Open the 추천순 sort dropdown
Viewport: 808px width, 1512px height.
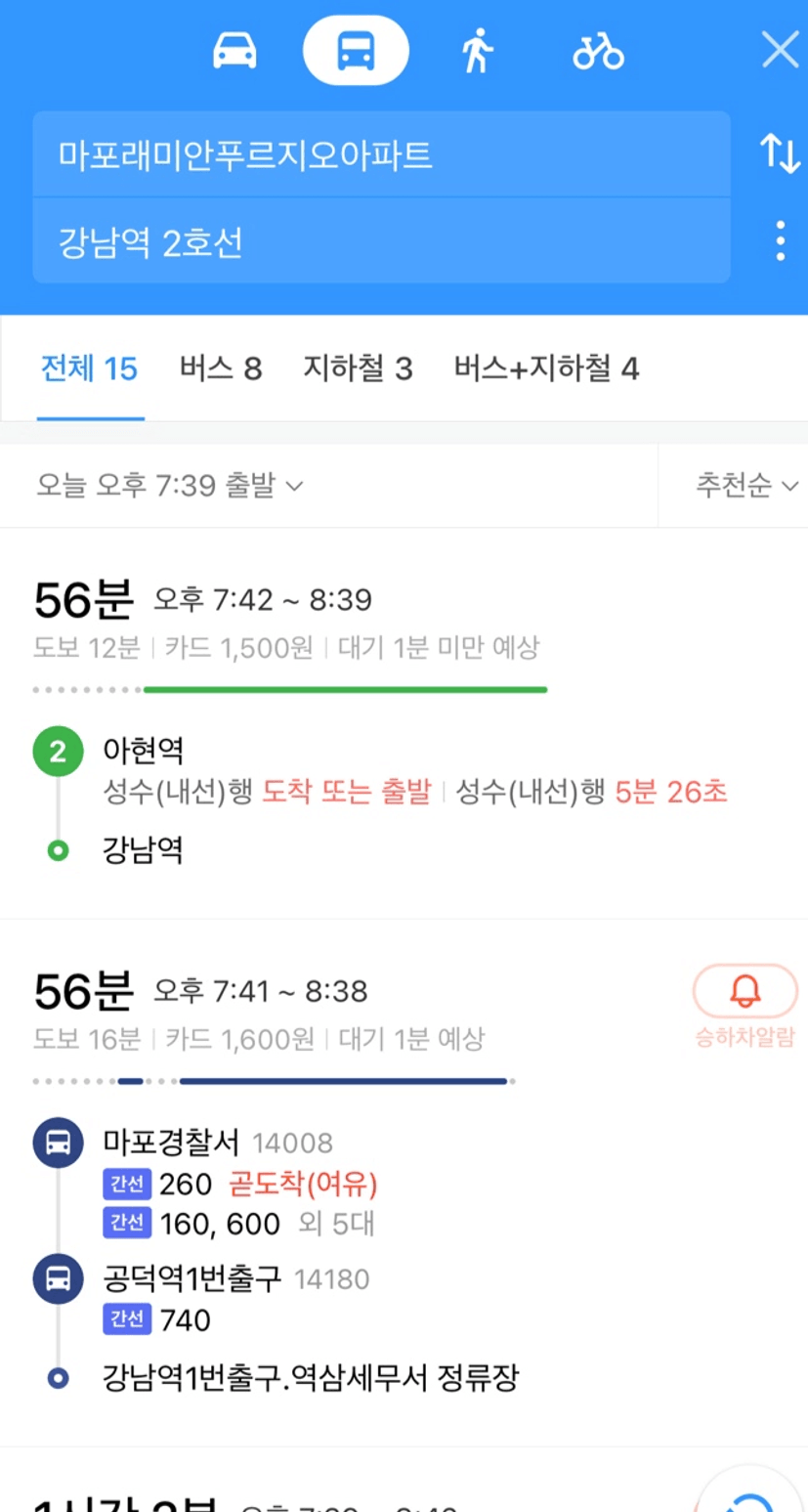click(x=746, y=485)
